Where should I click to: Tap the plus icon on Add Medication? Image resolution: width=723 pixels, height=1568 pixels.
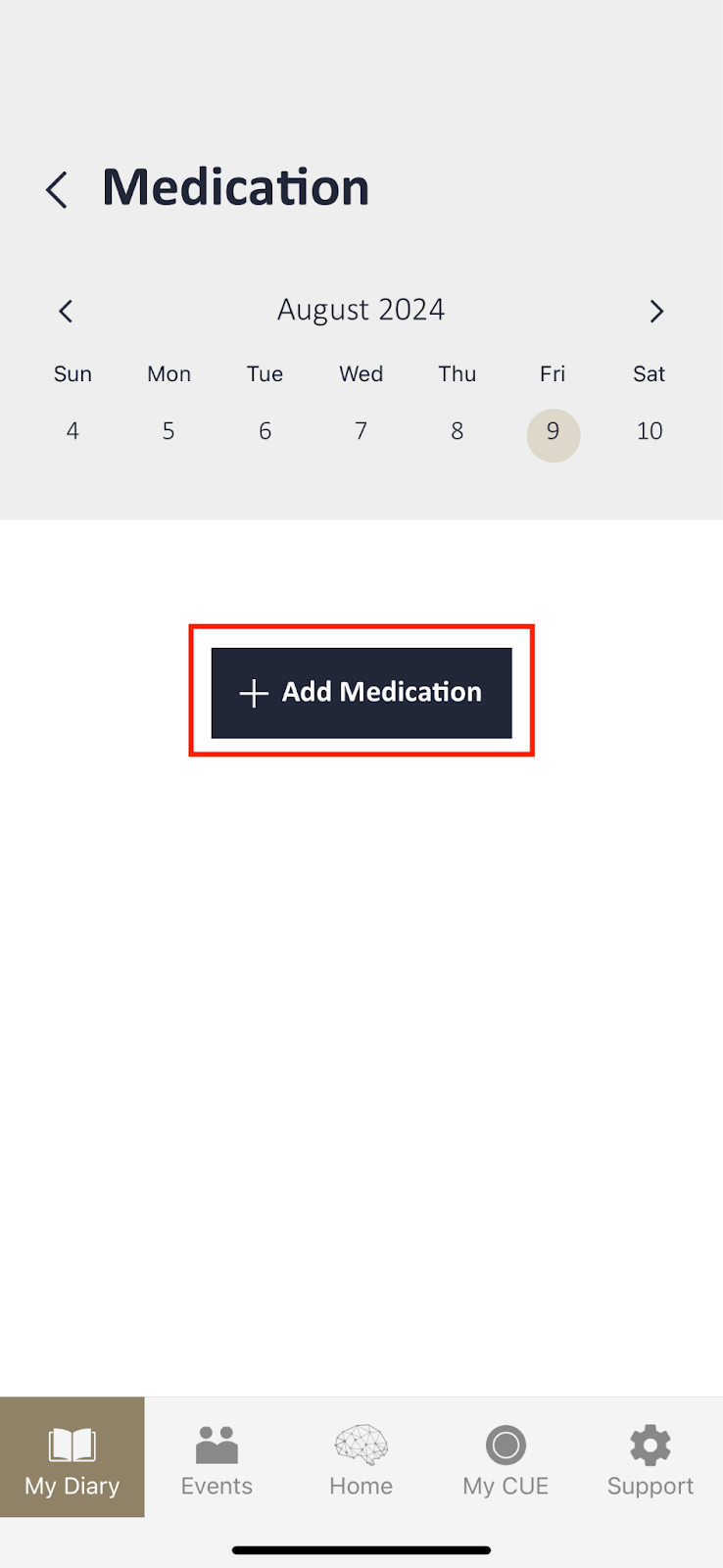253,693
